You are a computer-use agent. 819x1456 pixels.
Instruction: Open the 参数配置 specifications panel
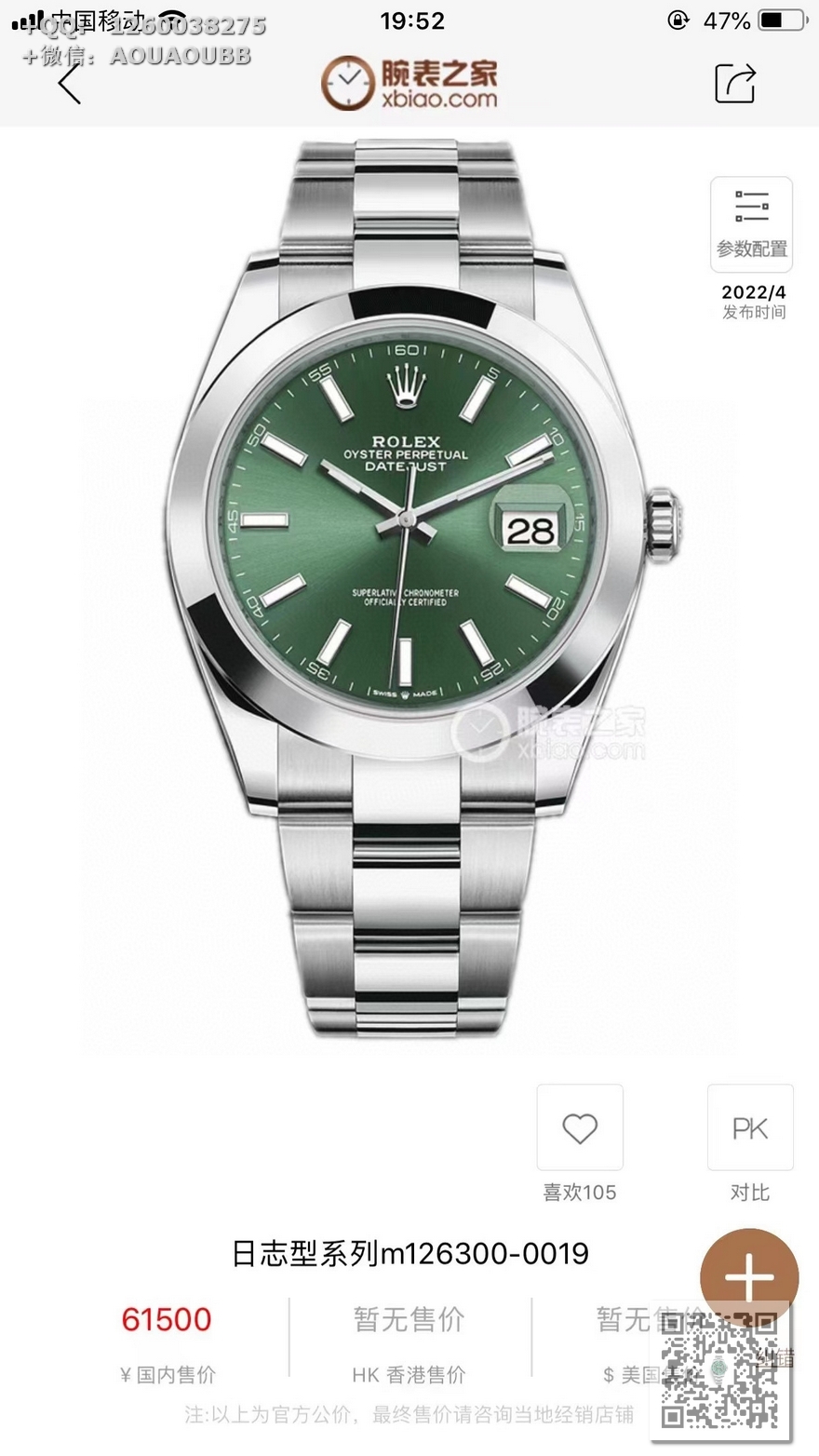(751, 224)
